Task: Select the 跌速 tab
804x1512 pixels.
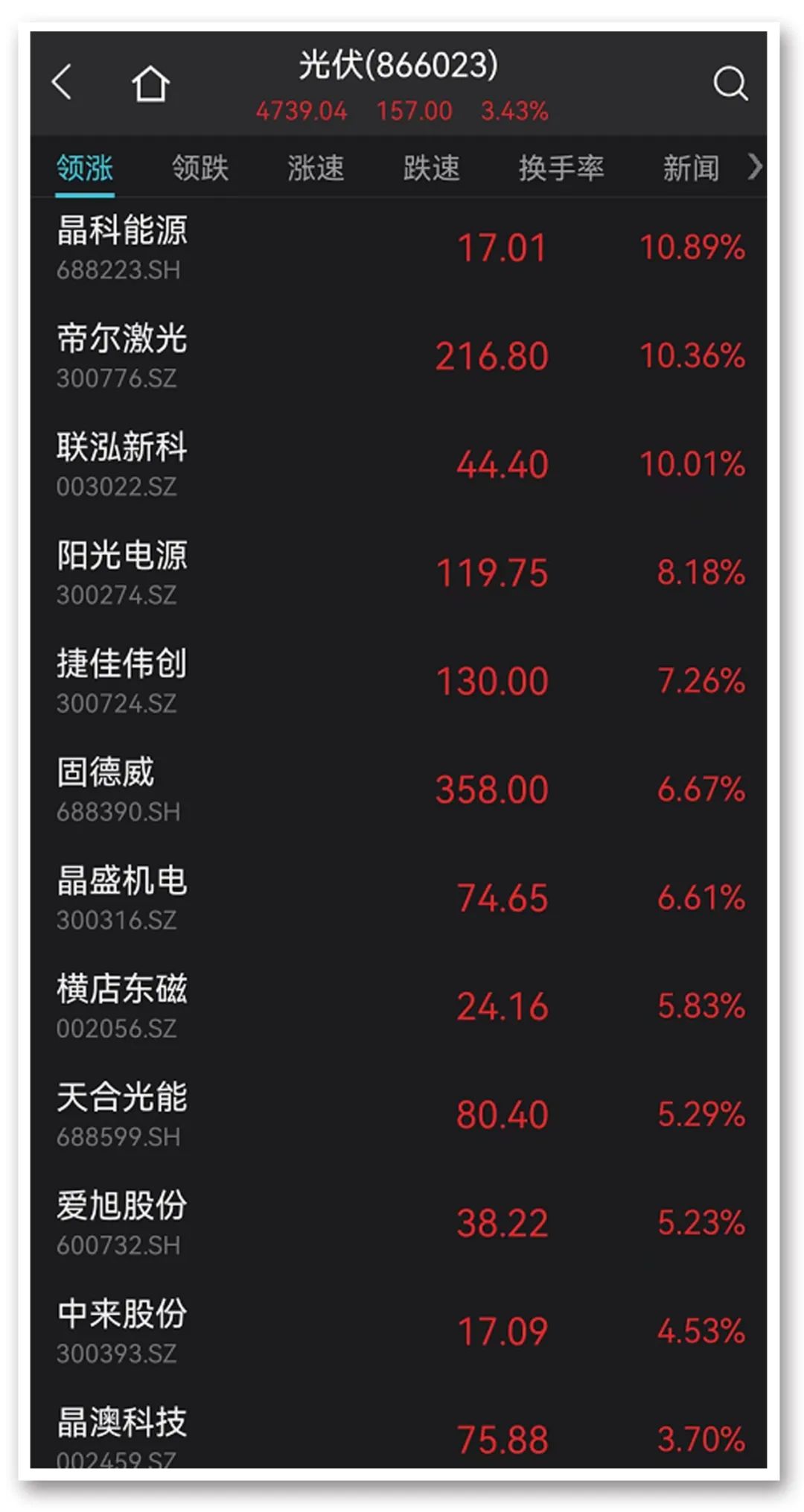Action: coord(431,168)
